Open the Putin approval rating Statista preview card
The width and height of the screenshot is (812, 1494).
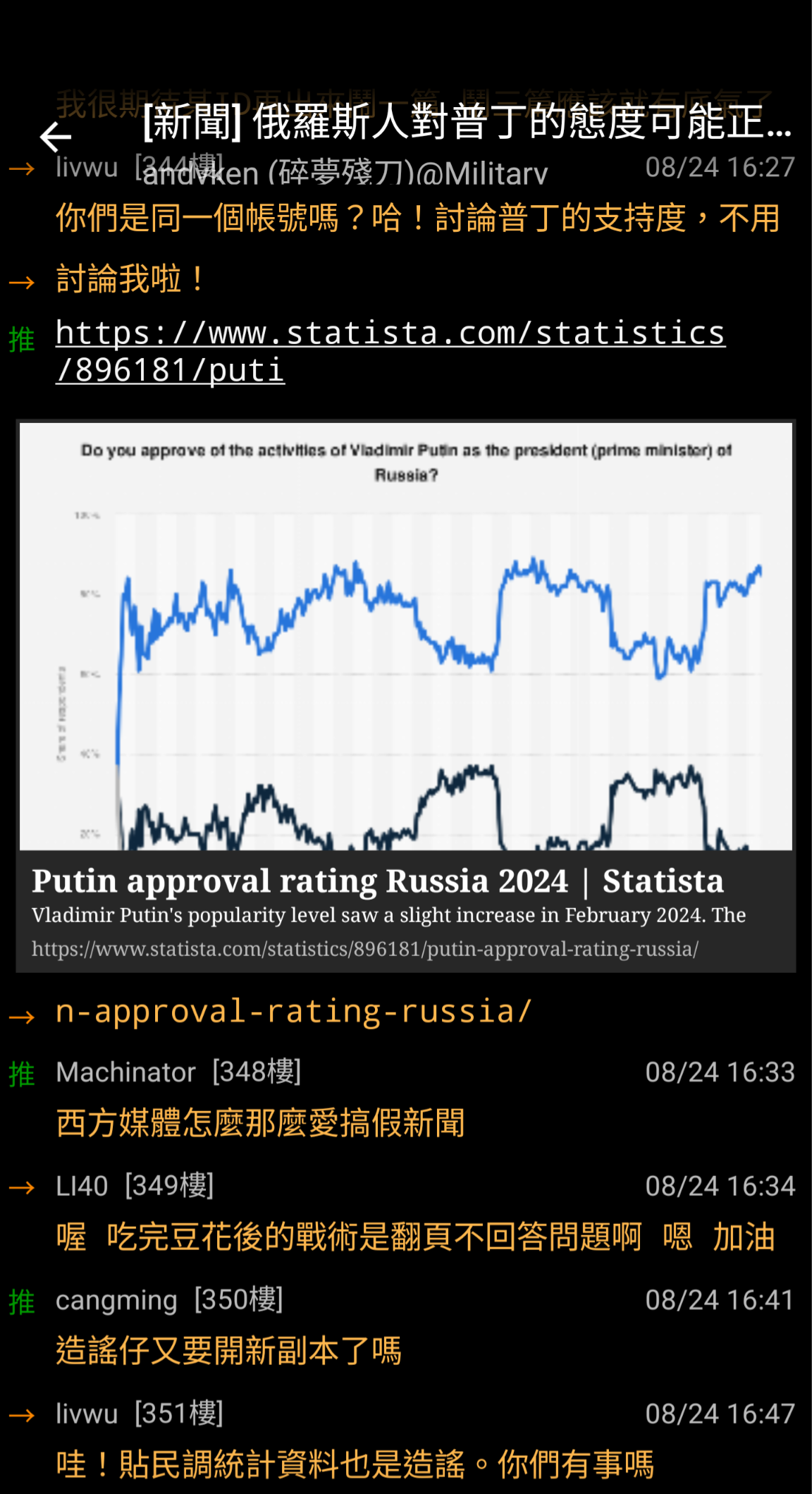(406, 697)
